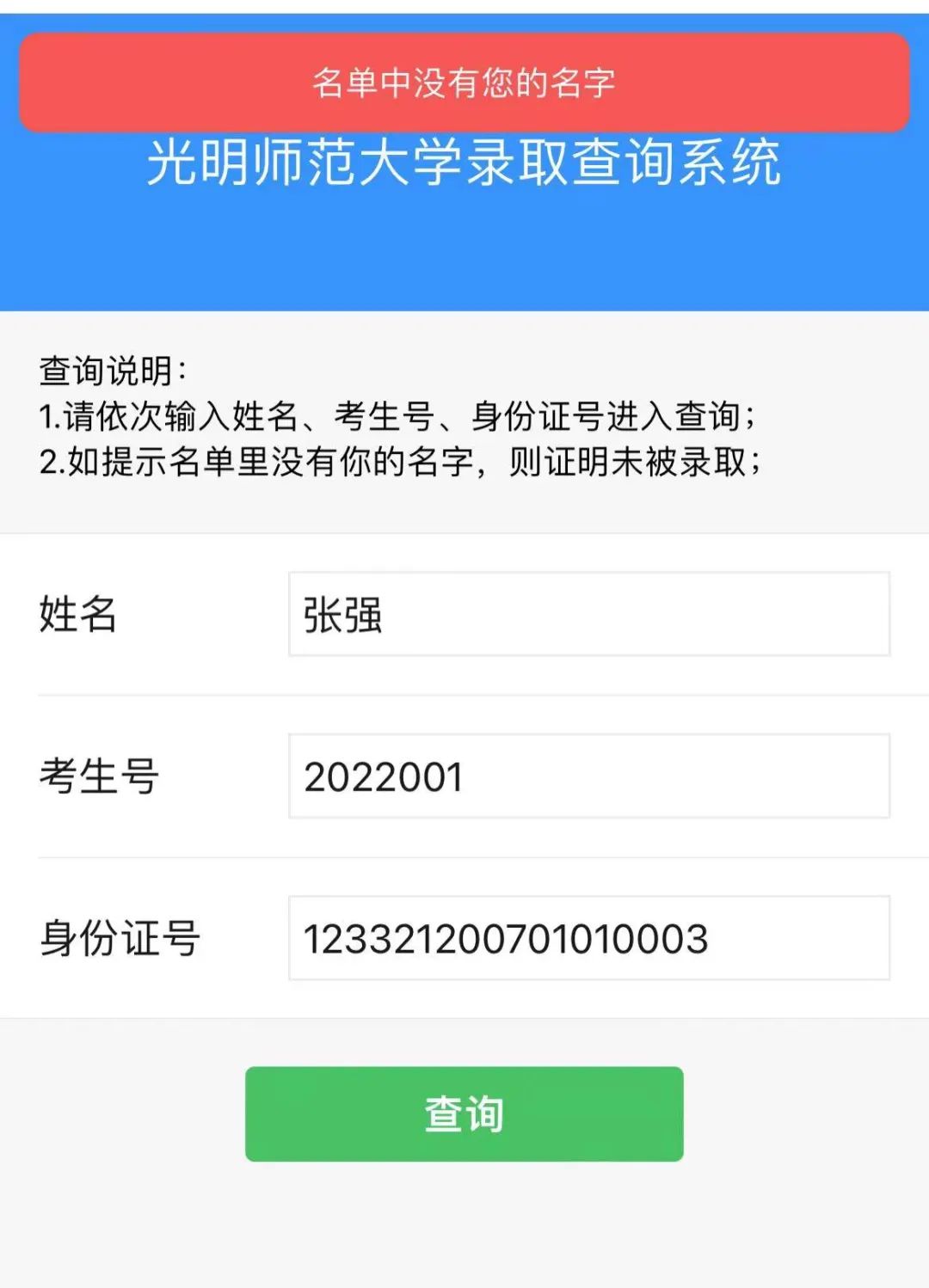Click the 姓名 field label

click(79, 613)
